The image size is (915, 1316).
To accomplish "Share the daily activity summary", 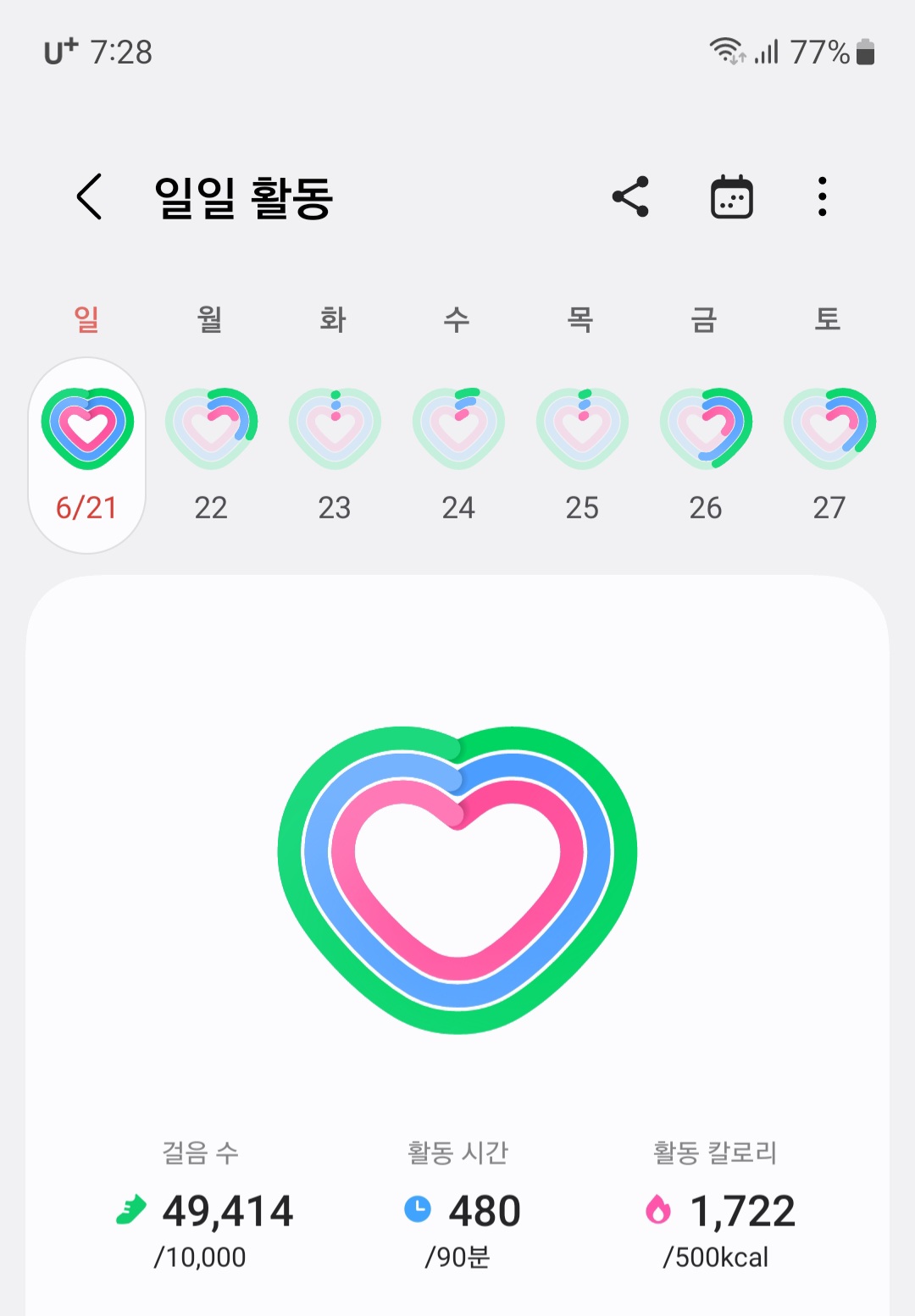I will click(x=630, y=196).
